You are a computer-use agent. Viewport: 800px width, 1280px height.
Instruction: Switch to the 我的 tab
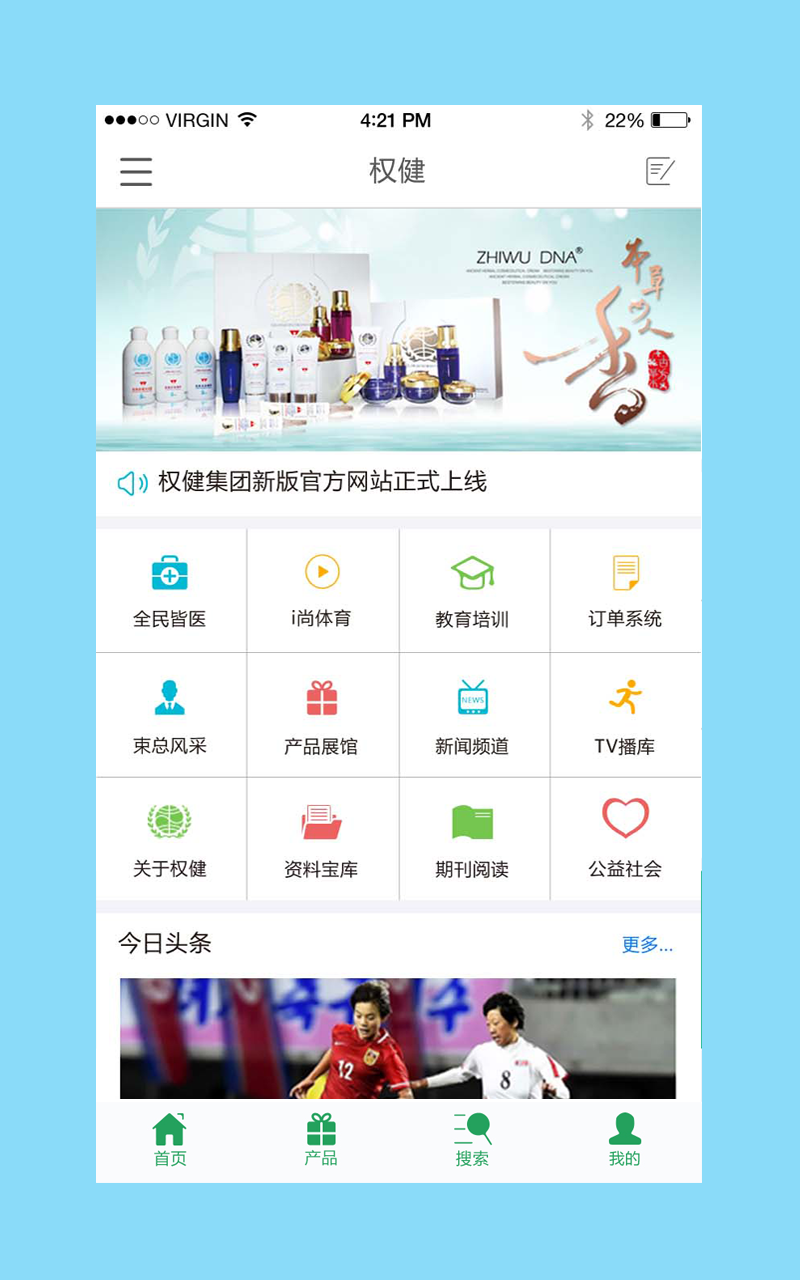[x=624, y=1141]
